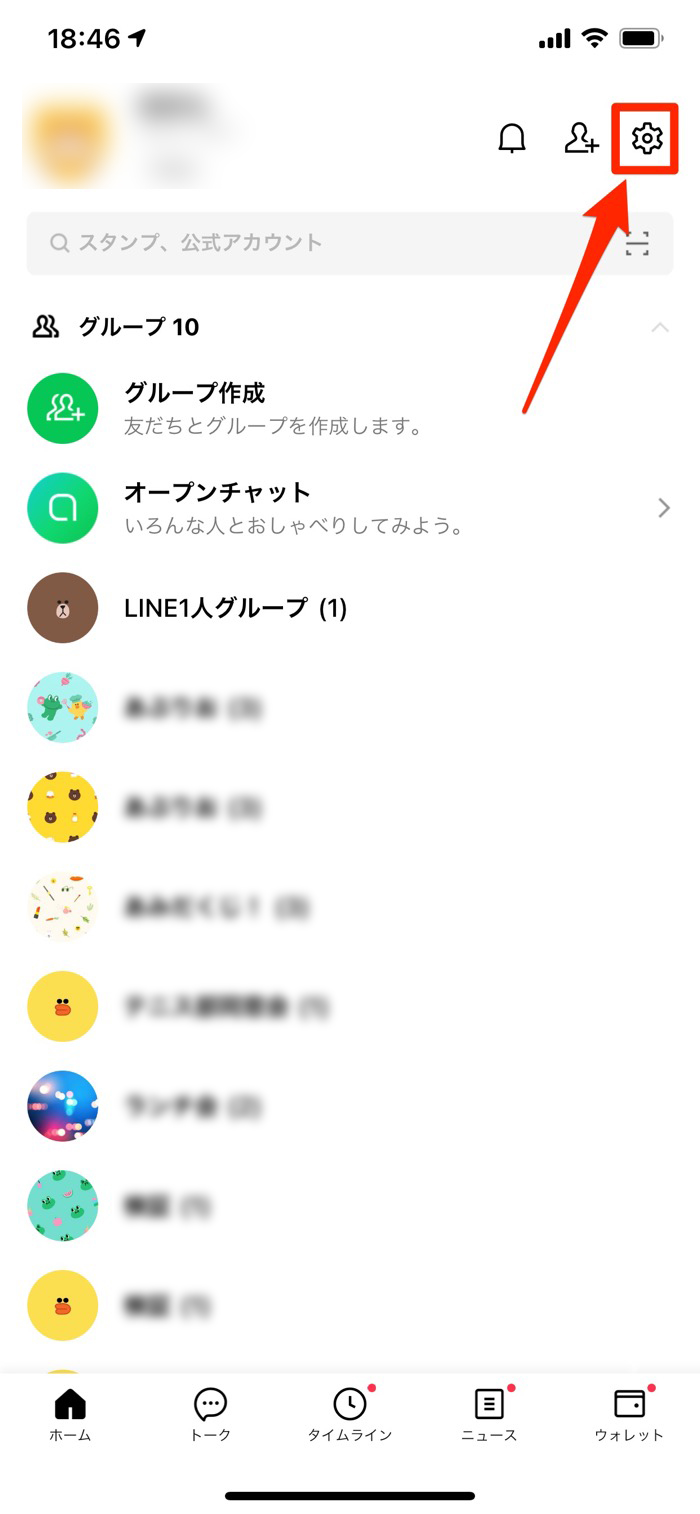Select the ホーム tab
This screenshot has width=700, height=1514.
click(x=70, y=1414)
